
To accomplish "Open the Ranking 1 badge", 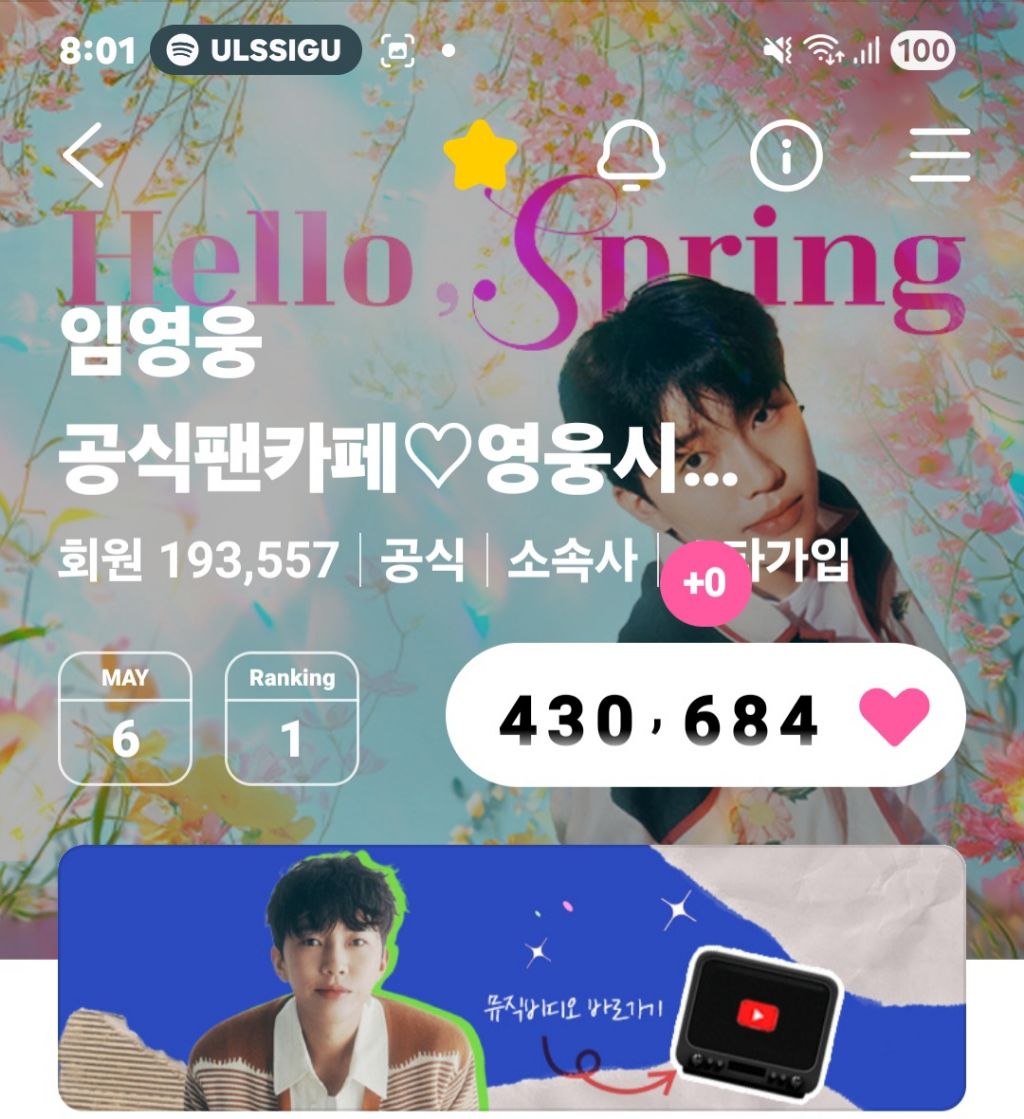I will [292, 718].
